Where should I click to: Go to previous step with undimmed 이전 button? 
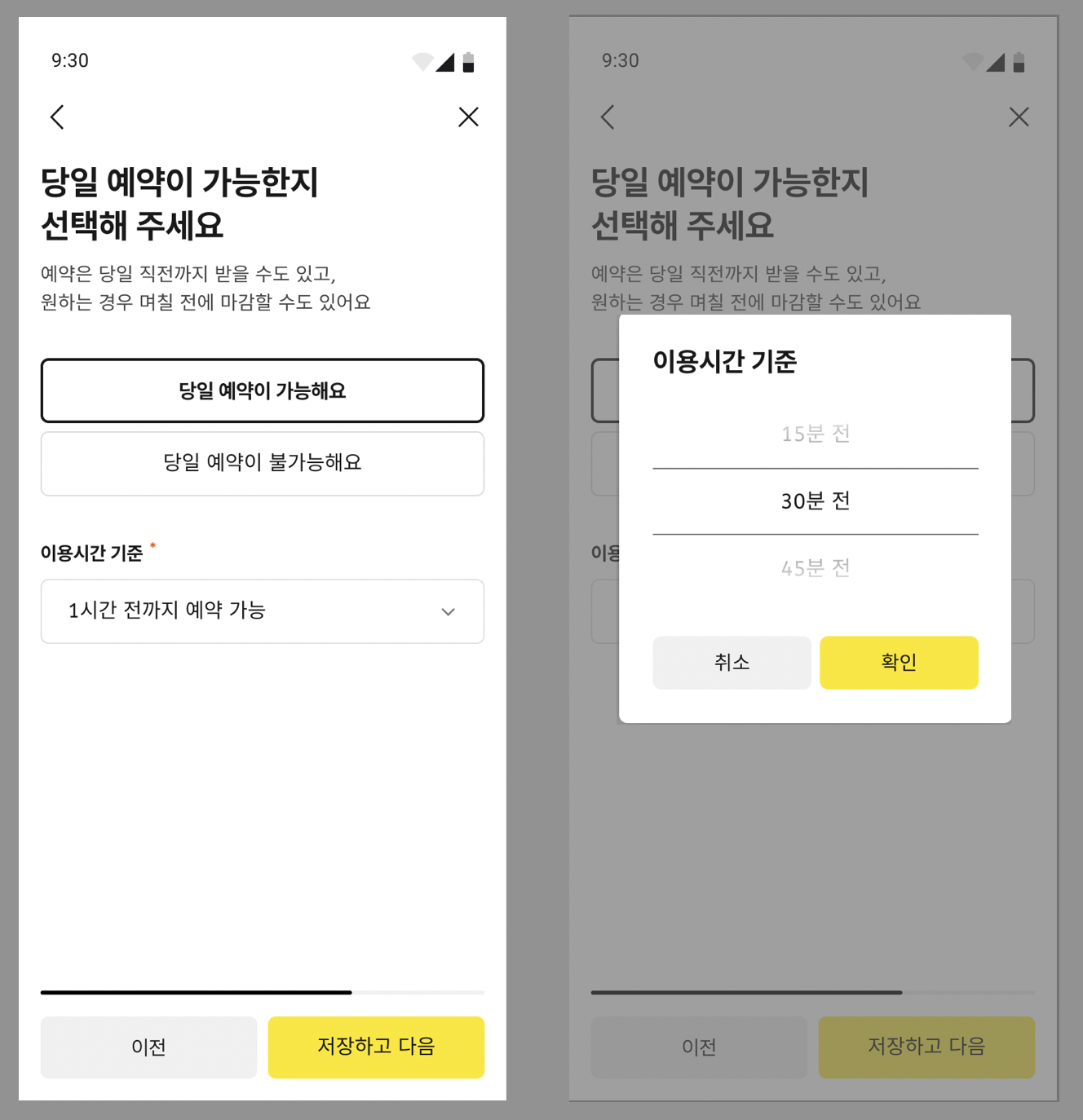(148, 1047)
